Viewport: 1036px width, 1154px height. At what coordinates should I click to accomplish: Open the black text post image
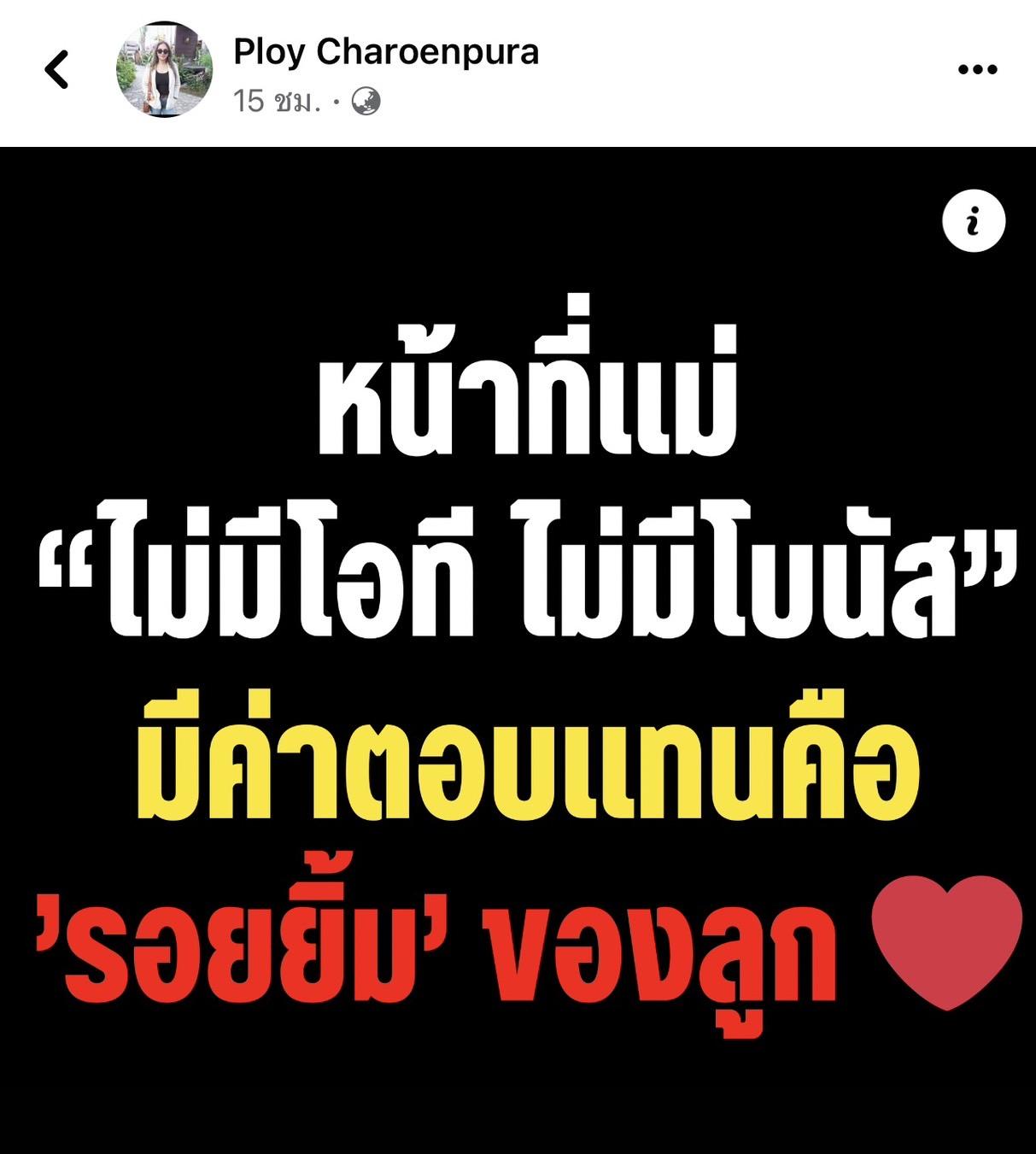coord(518,649)
